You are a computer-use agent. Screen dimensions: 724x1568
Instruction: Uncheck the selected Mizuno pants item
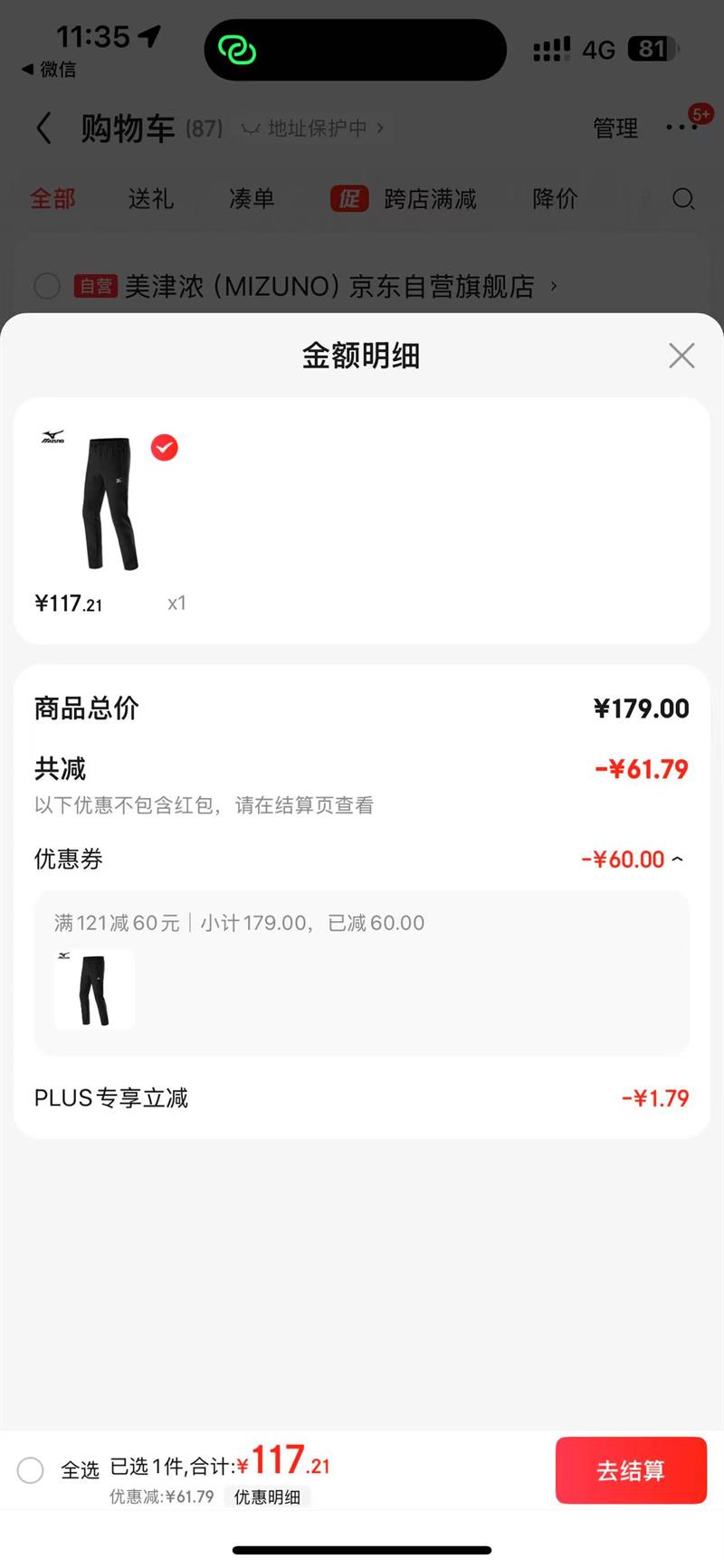pyautogui.click(x=164, y=448)
